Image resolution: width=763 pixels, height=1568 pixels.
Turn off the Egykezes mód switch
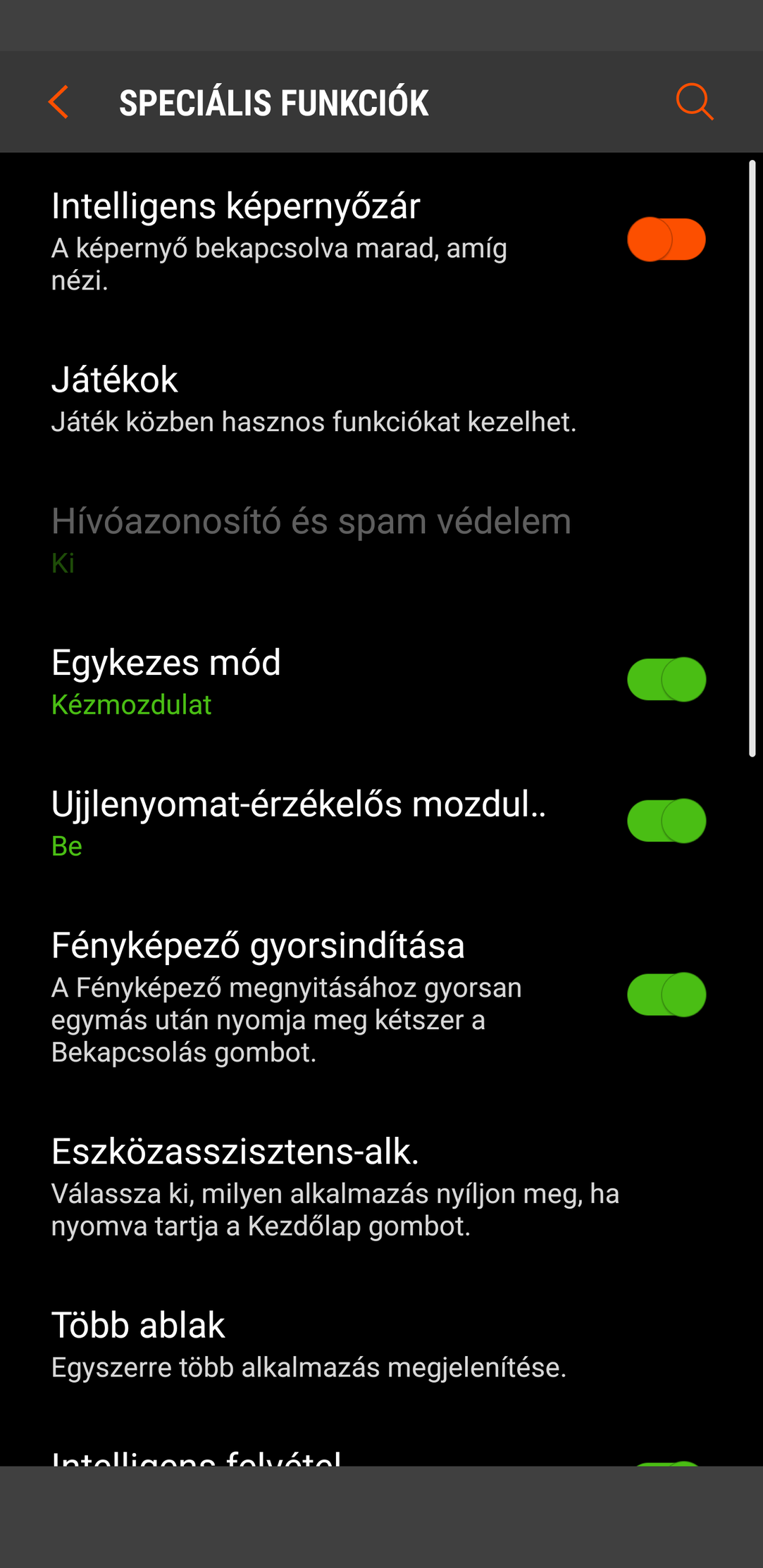(666, 680)
